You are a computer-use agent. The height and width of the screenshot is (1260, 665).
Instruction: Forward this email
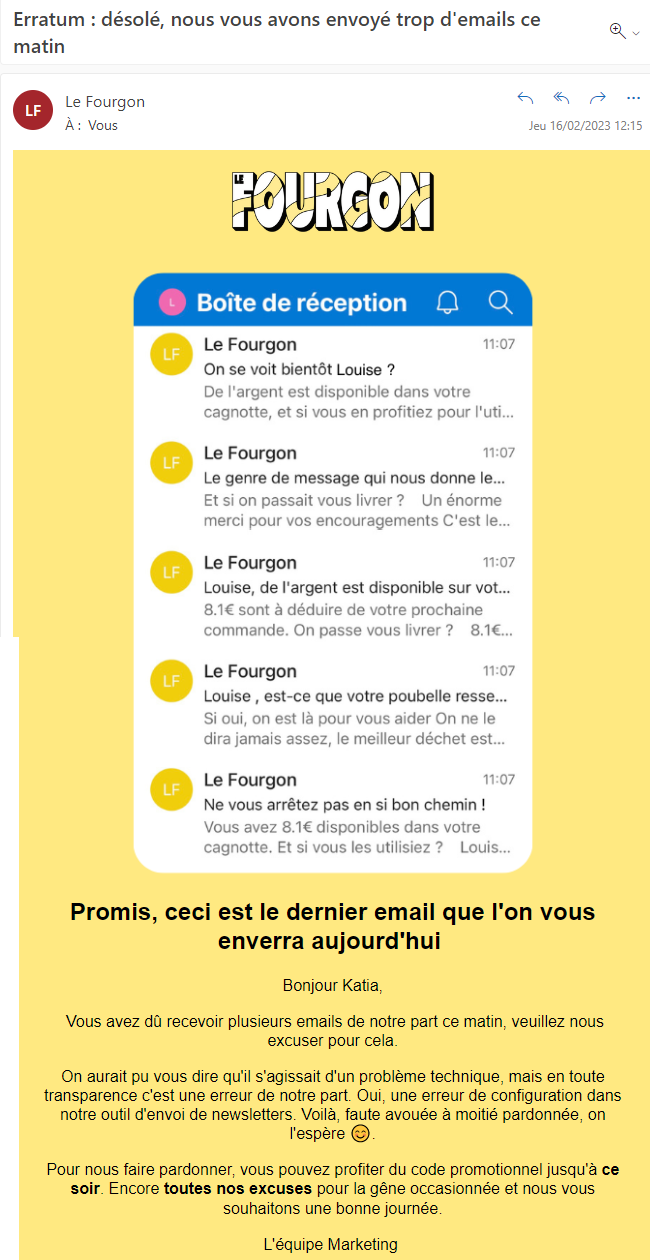pyautogui.click(x=598, y=98)
